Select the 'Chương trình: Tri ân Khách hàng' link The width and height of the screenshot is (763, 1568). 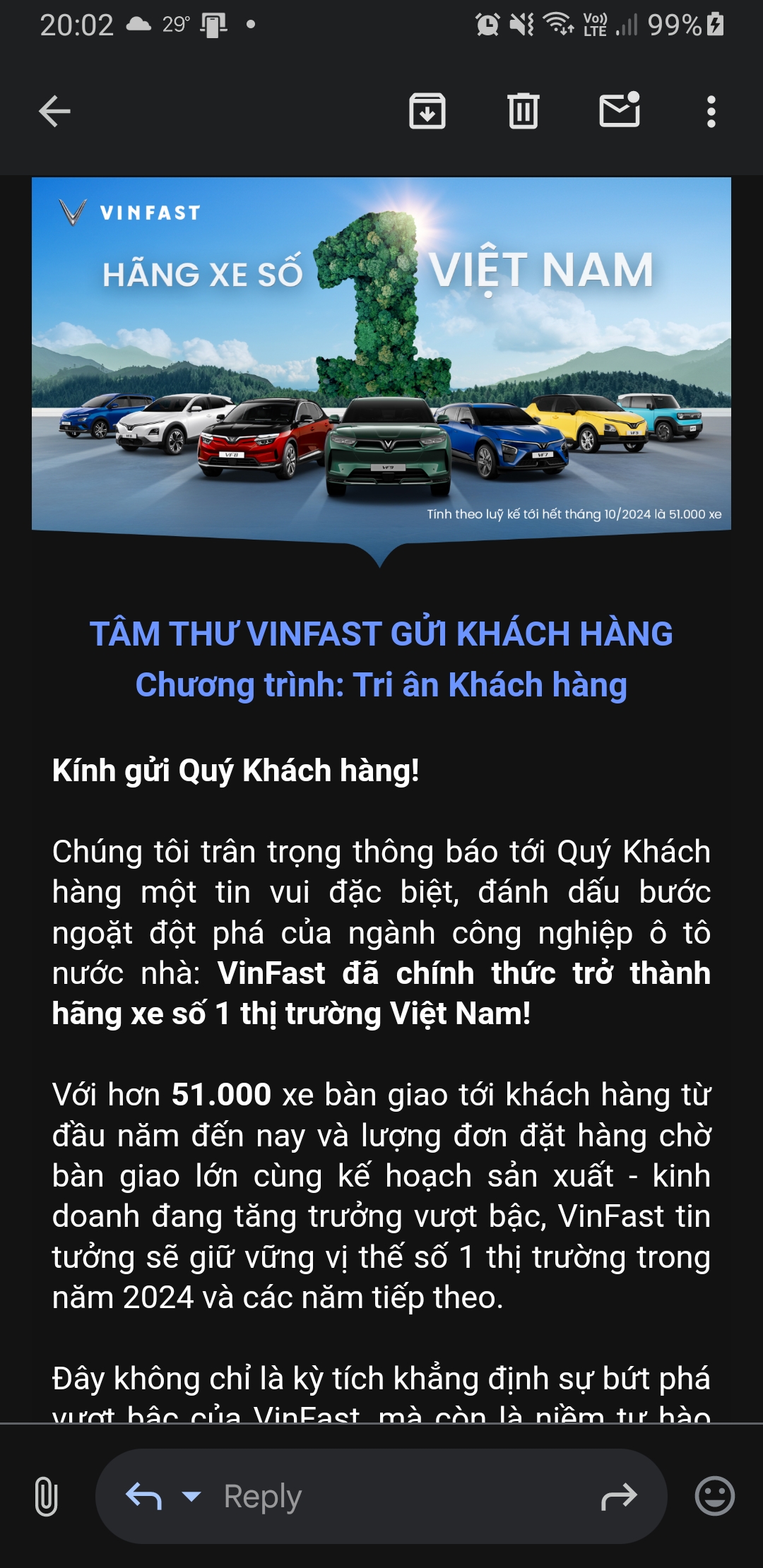pyautogui.click(x=381, y=682)
